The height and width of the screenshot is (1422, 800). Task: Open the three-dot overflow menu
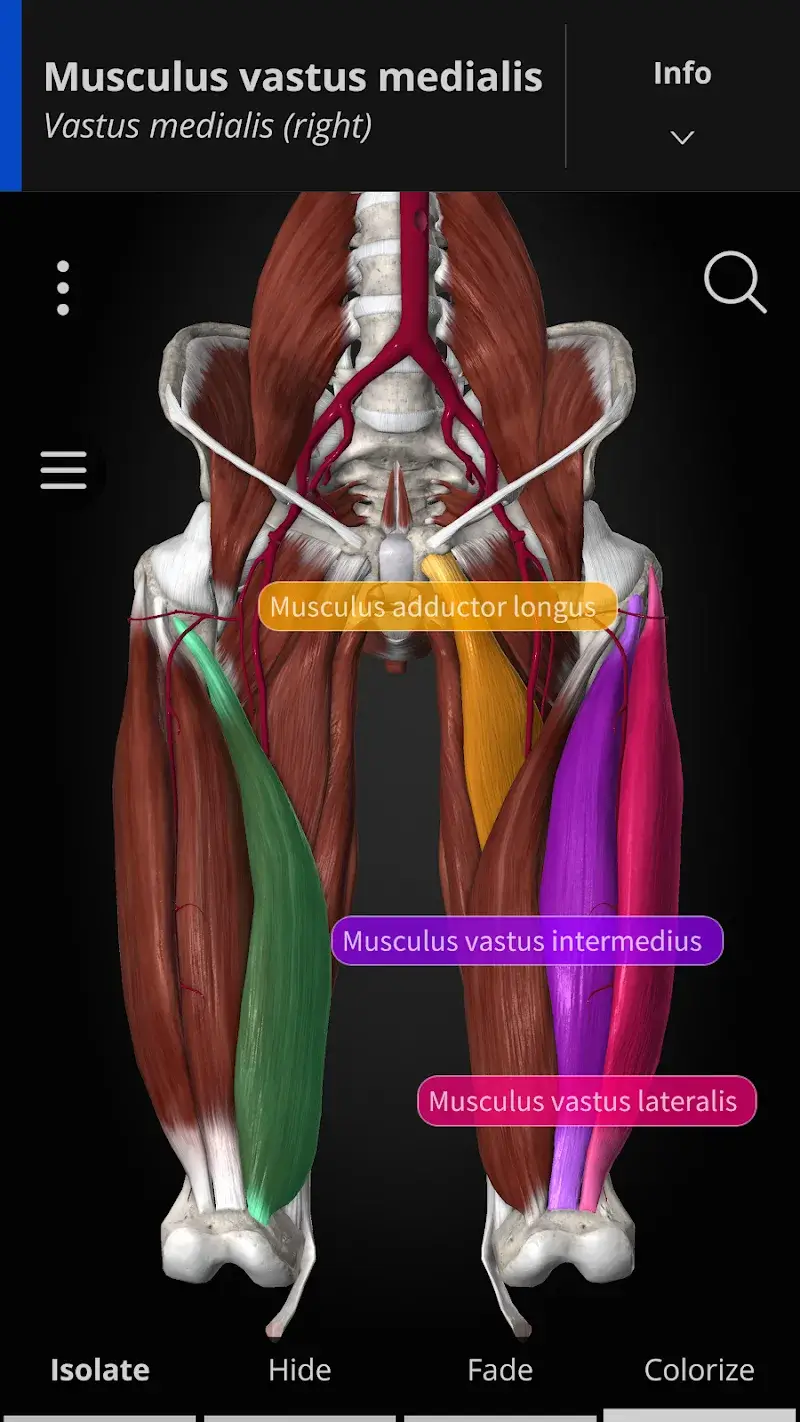(x=63, y=289)
